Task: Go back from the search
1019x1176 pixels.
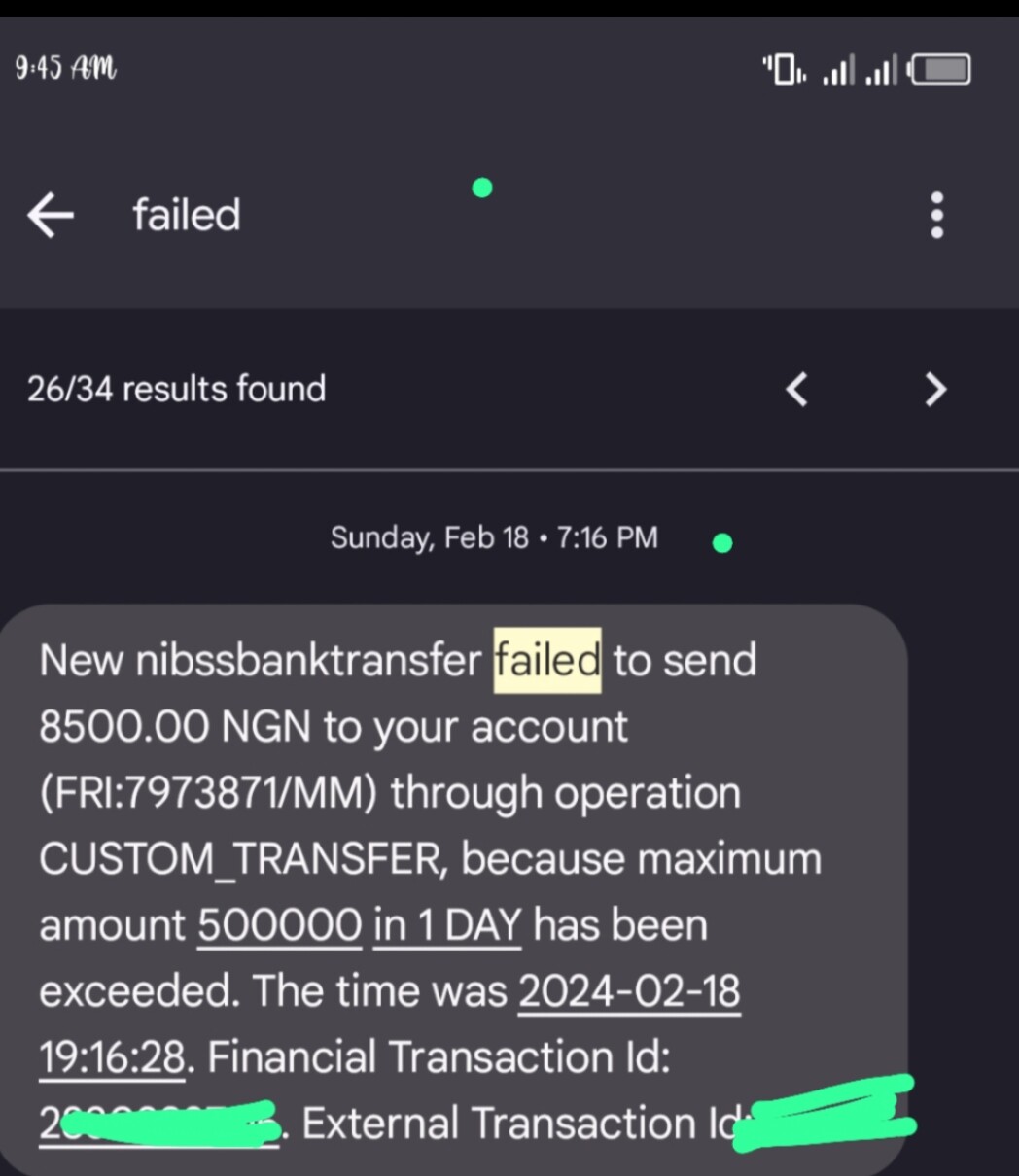Action: point(51,215)
